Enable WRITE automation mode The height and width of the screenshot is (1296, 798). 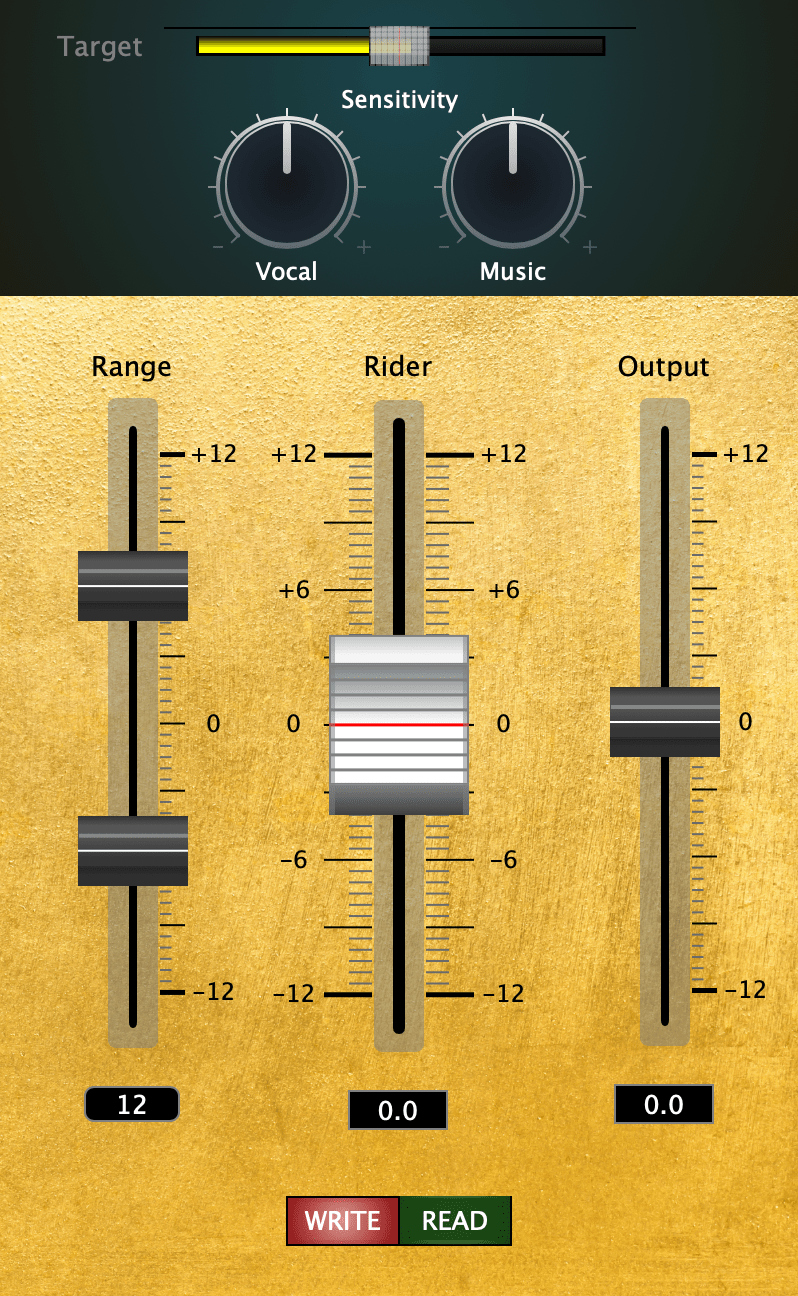[343, 1221]
